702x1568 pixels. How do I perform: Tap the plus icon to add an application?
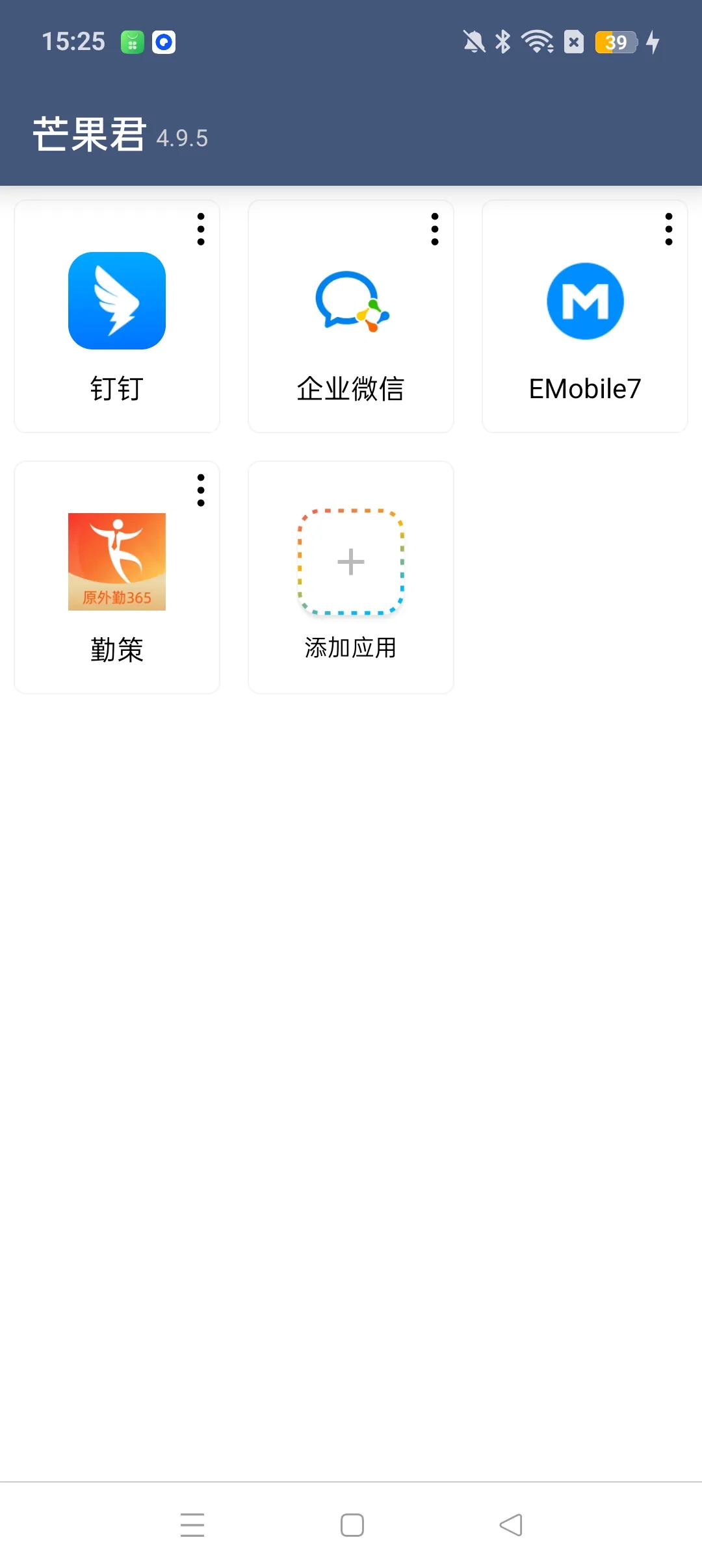[x=350, y=563]
